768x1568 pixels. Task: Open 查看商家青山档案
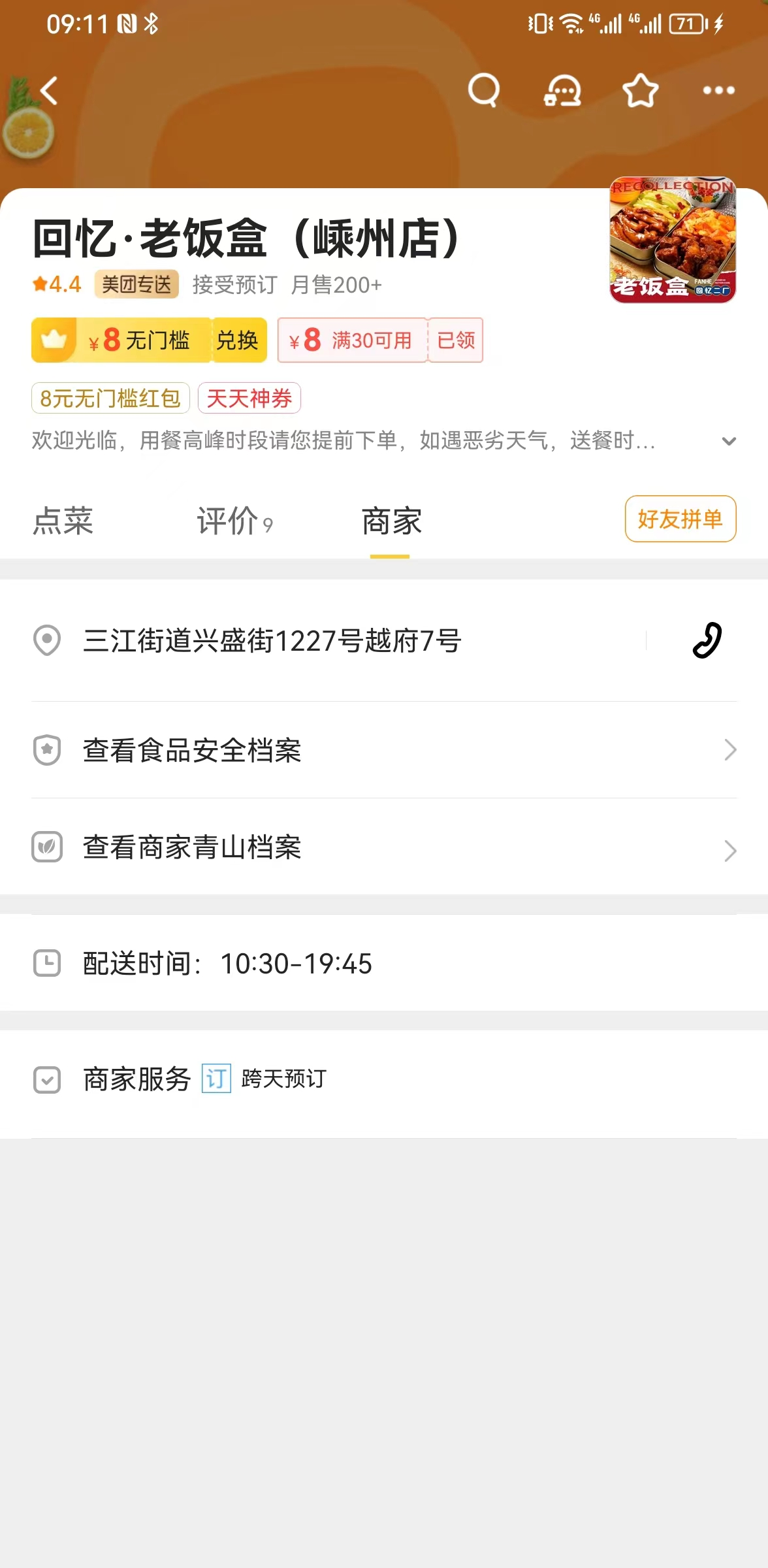pyautogui.click(x=384, y=847)
